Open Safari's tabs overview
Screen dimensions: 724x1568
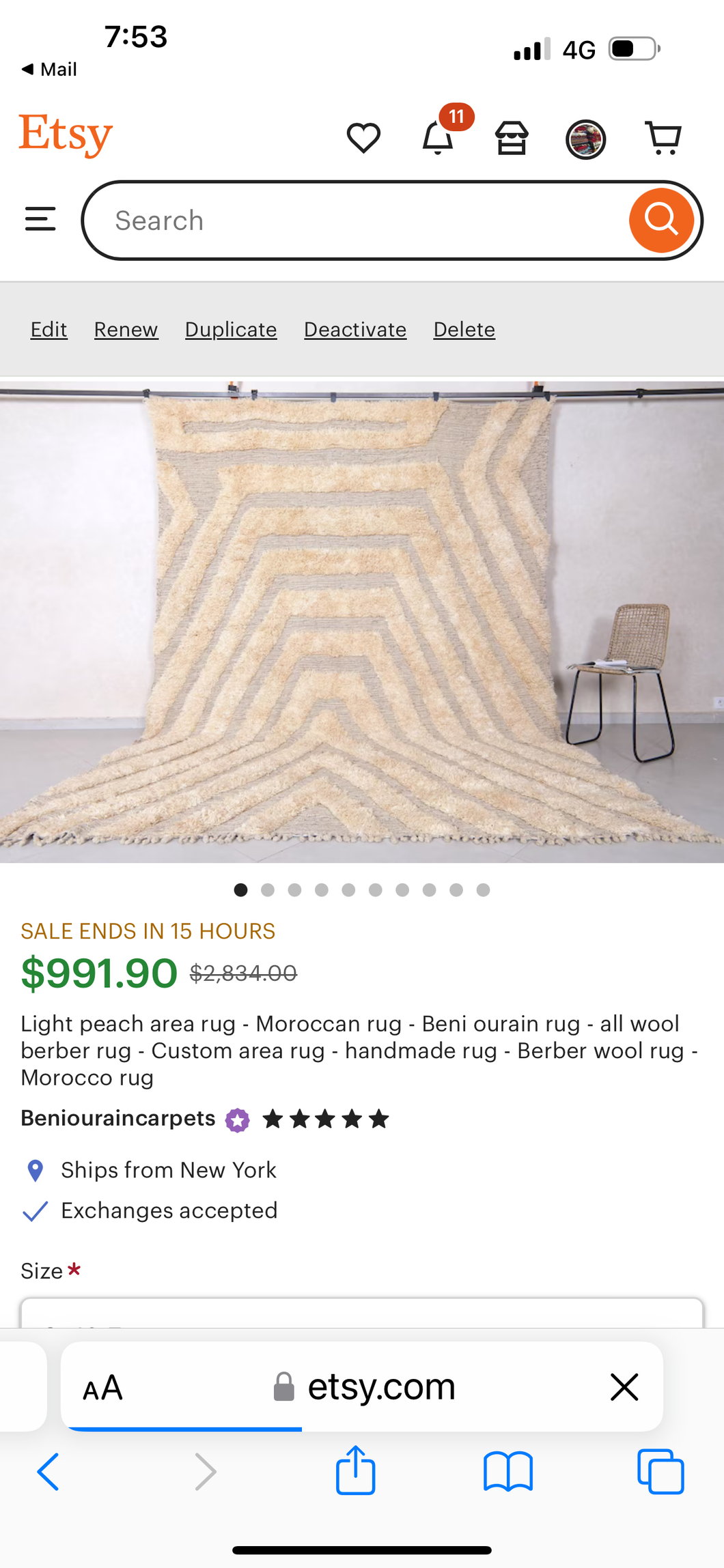(660, 1471)
